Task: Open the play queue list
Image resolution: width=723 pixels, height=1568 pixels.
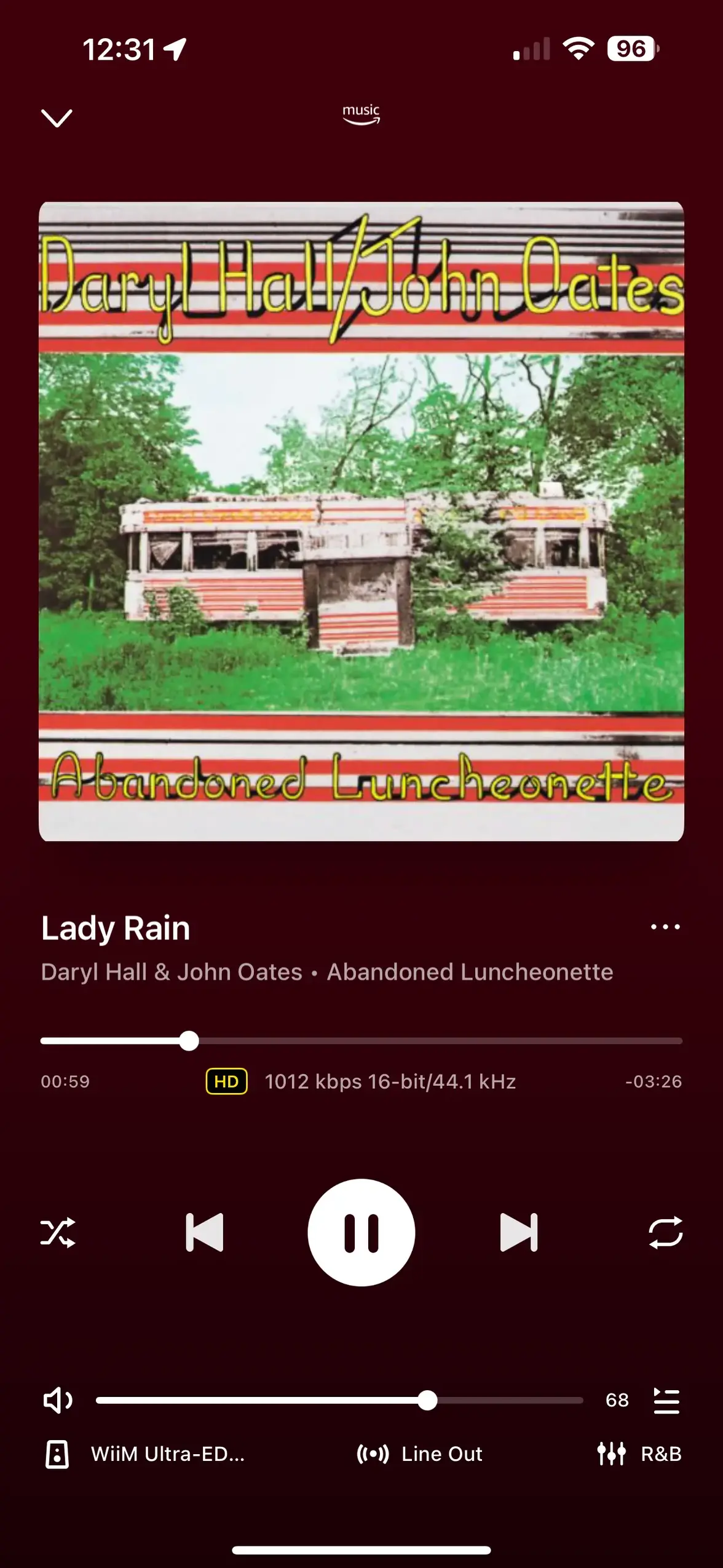Action: 666,1400
